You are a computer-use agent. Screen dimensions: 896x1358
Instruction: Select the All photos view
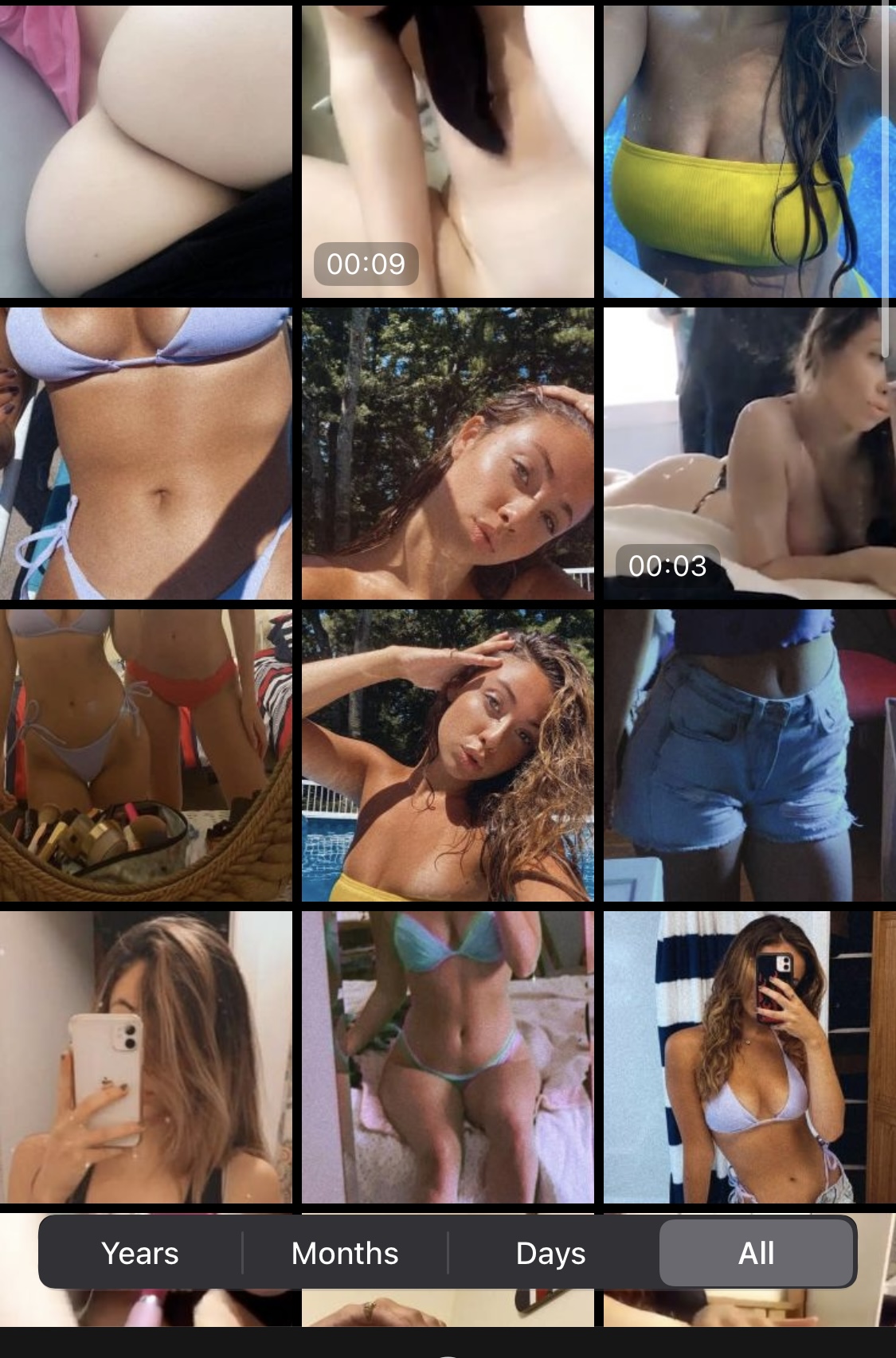[757, 1253]
